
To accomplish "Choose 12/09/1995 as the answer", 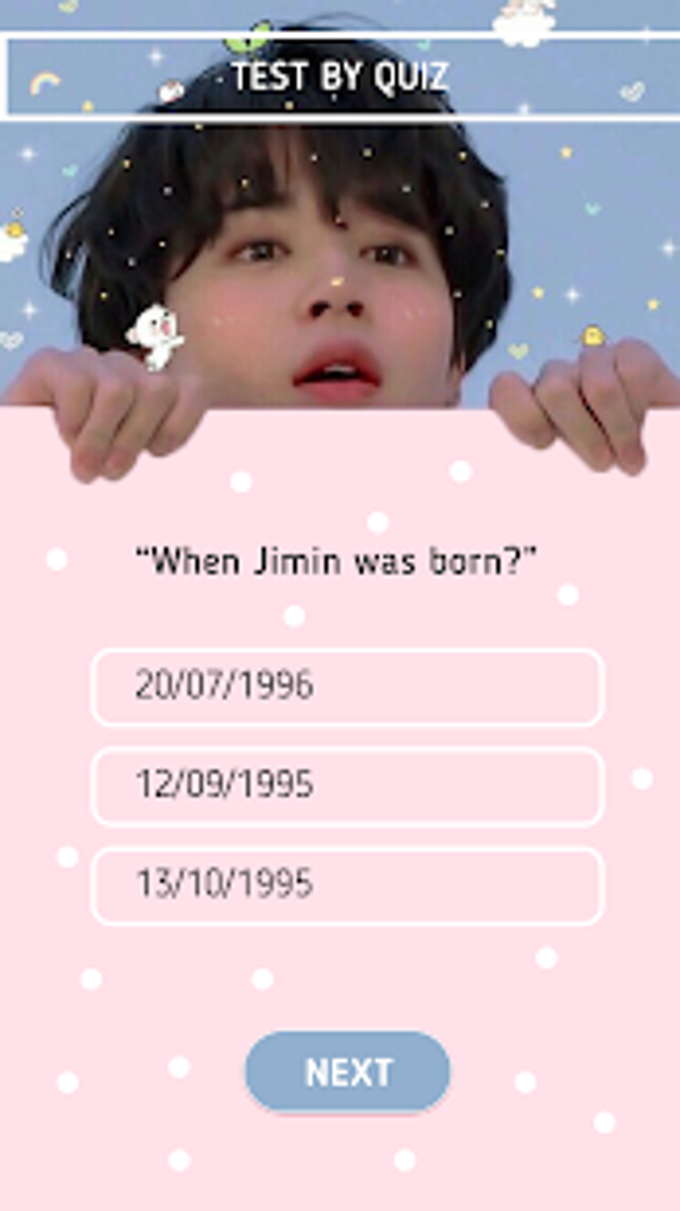I will pyautogui.click(x=347, y=786).
